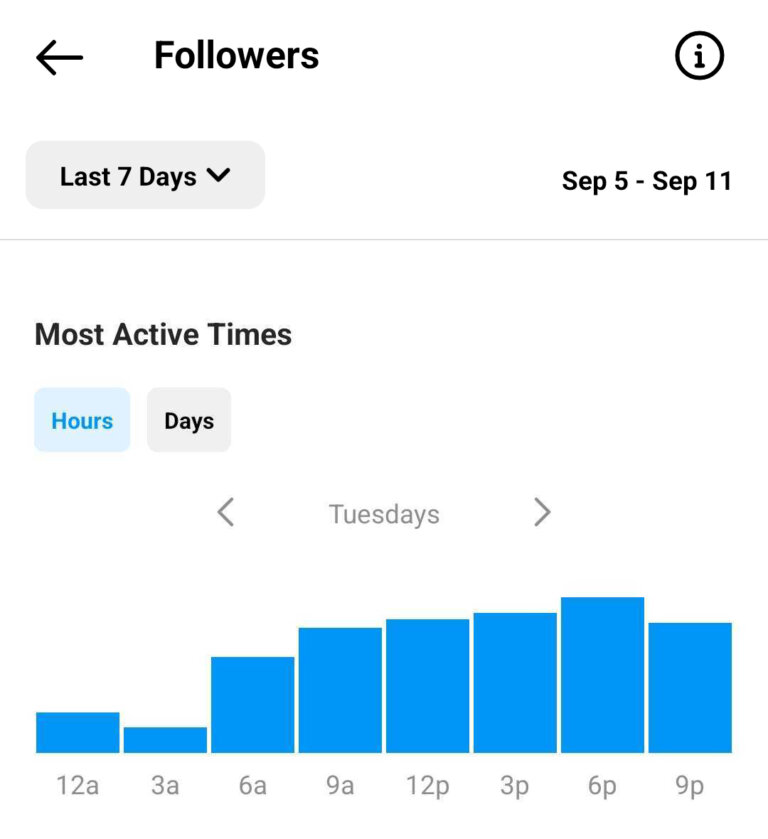This screenshot has width=768, height=839.
Task: Navigate to the previous day with left chevron
Action: [225, 513]
